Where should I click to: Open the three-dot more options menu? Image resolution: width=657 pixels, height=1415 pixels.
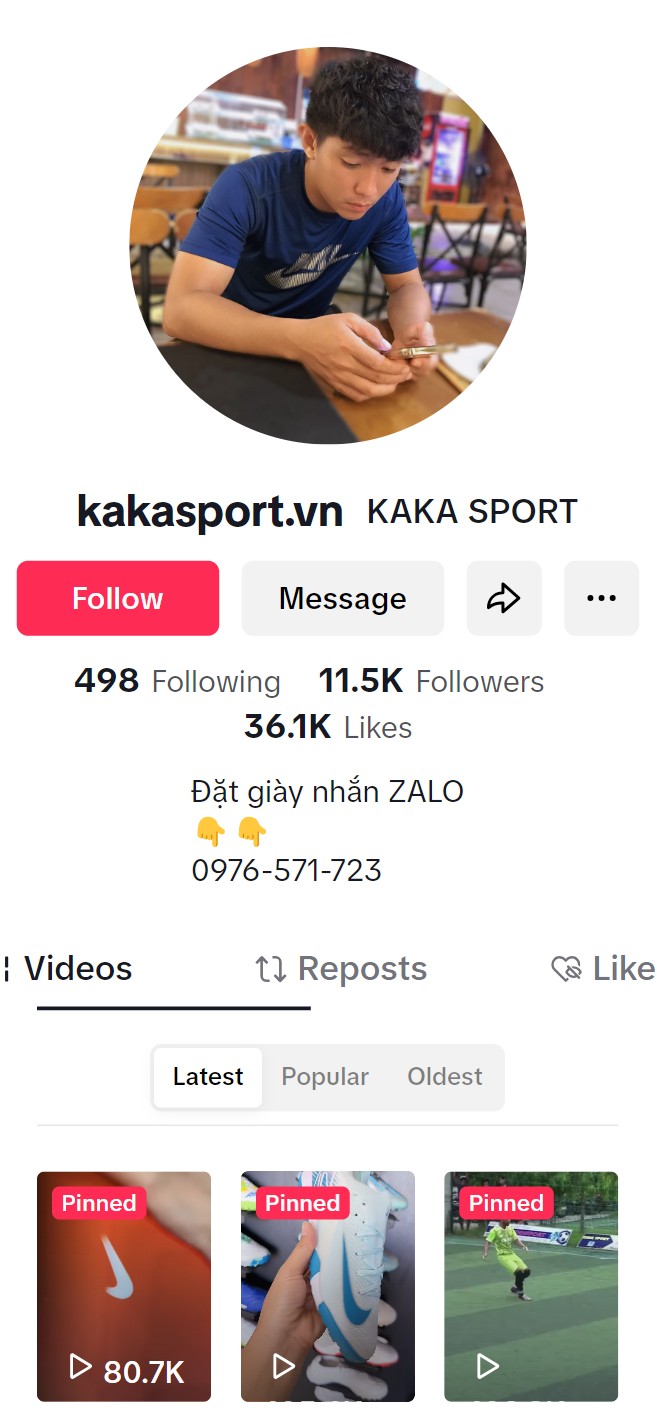point(601,598)
